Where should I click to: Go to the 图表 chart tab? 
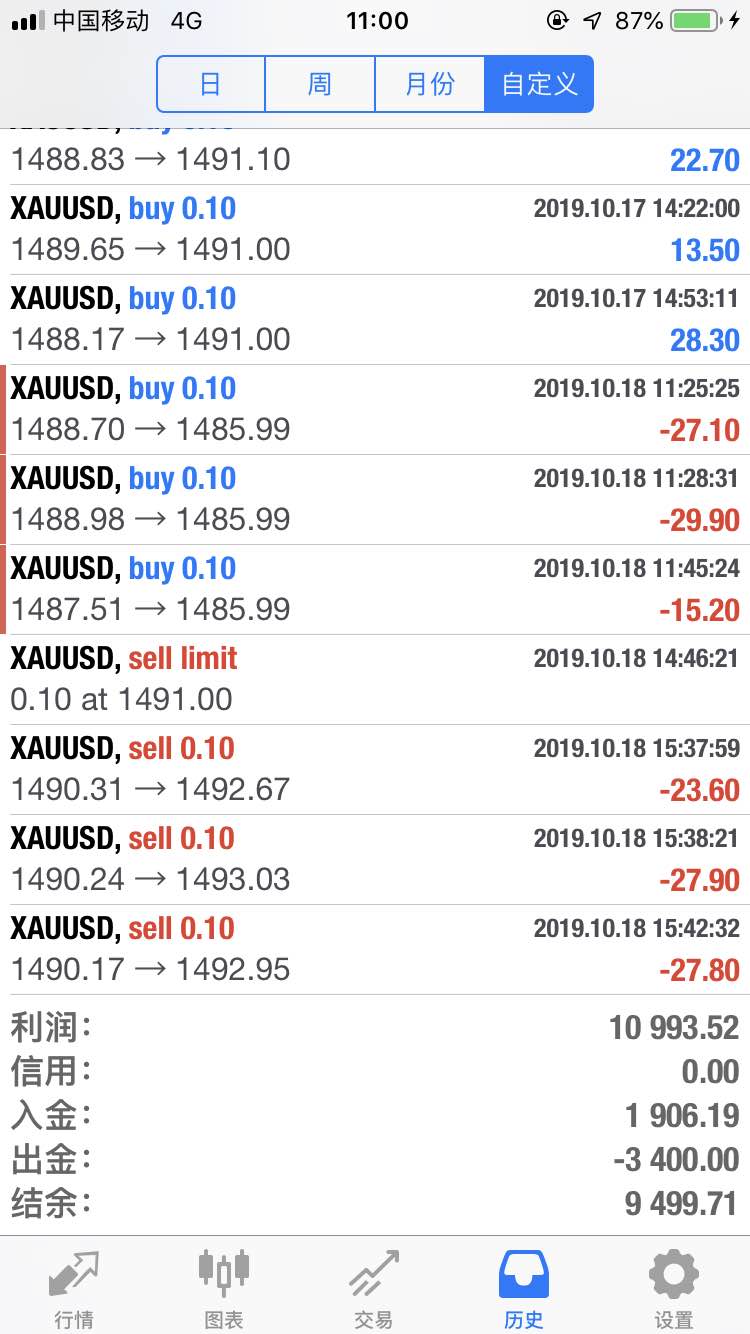(224, 1288)
